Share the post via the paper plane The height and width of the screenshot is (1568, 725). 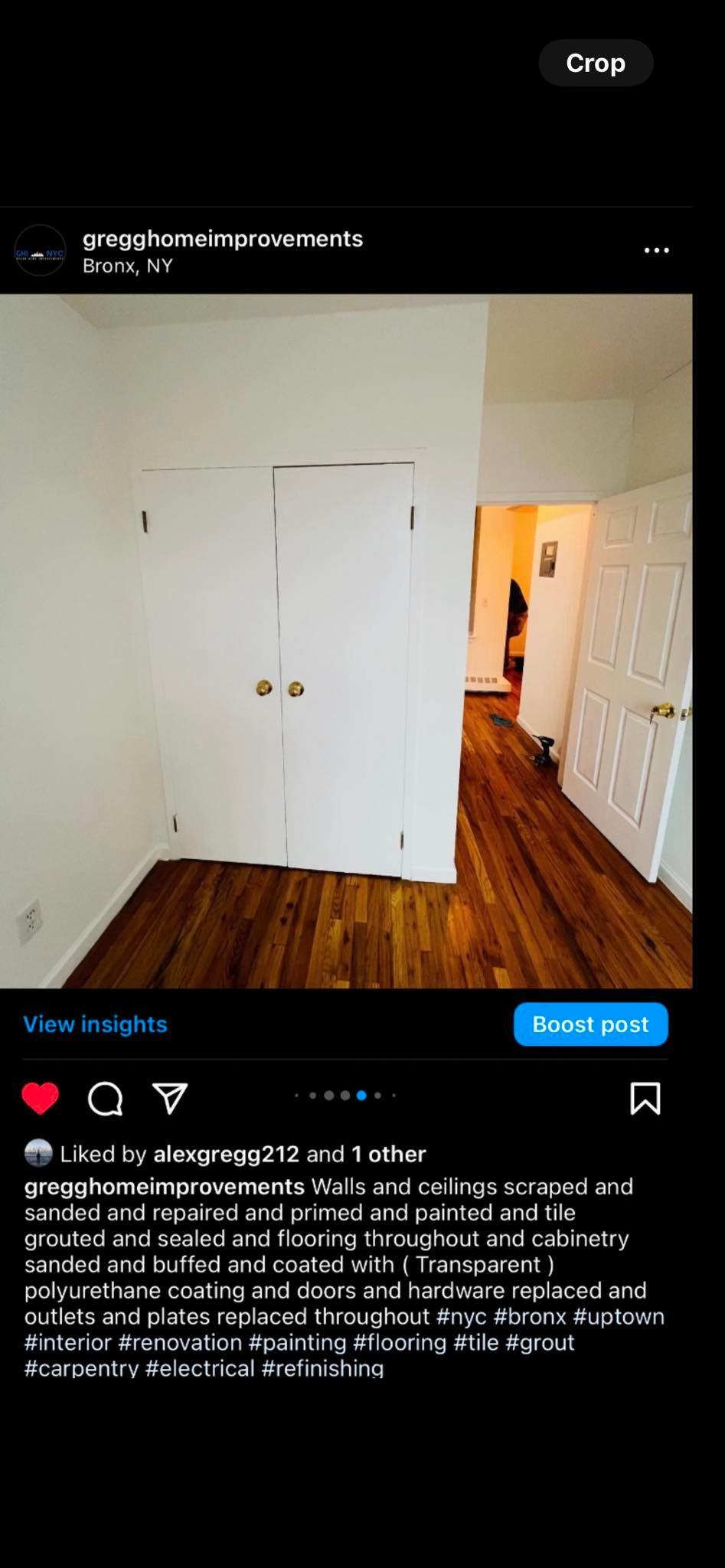click(170, 1099)
